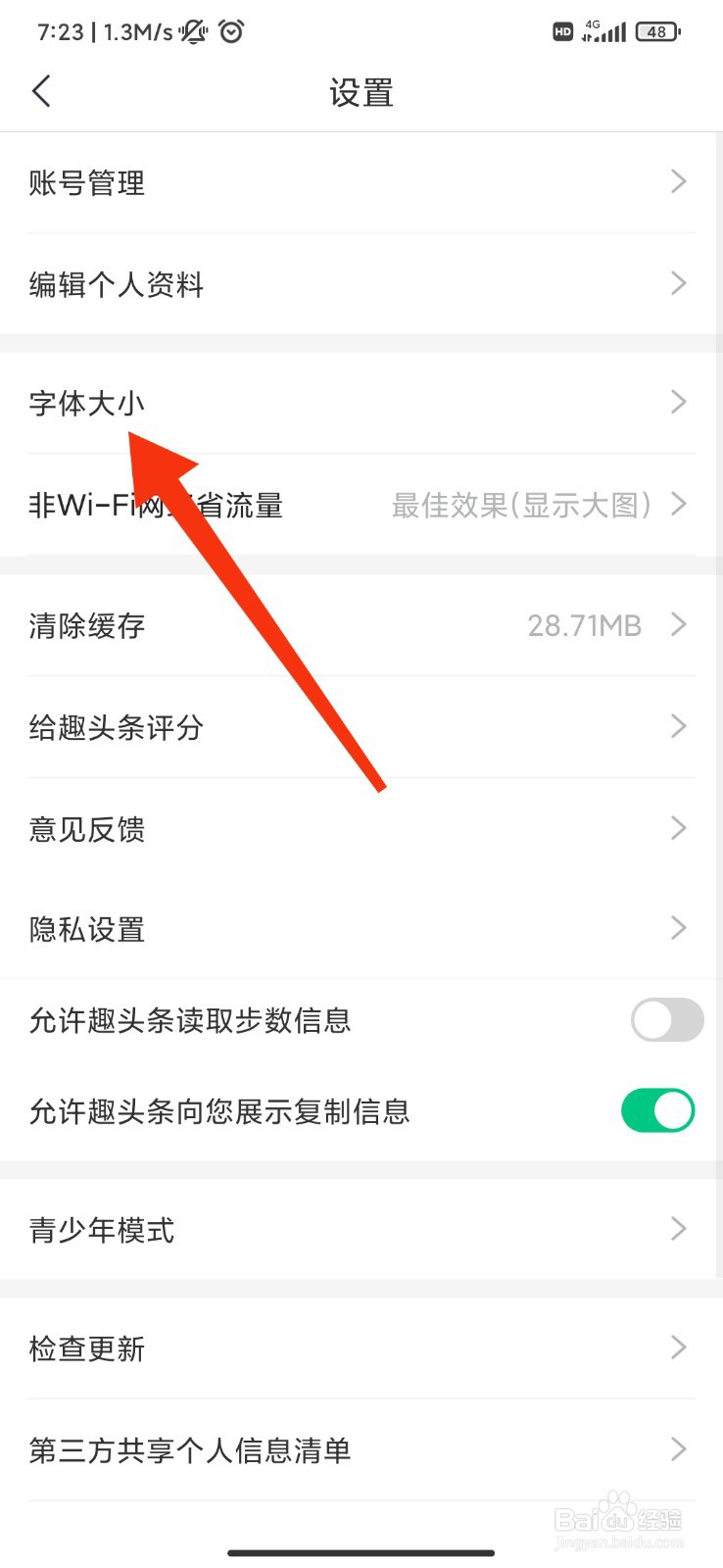Click the HD indicator in the status bar

[x=562, y=32]
